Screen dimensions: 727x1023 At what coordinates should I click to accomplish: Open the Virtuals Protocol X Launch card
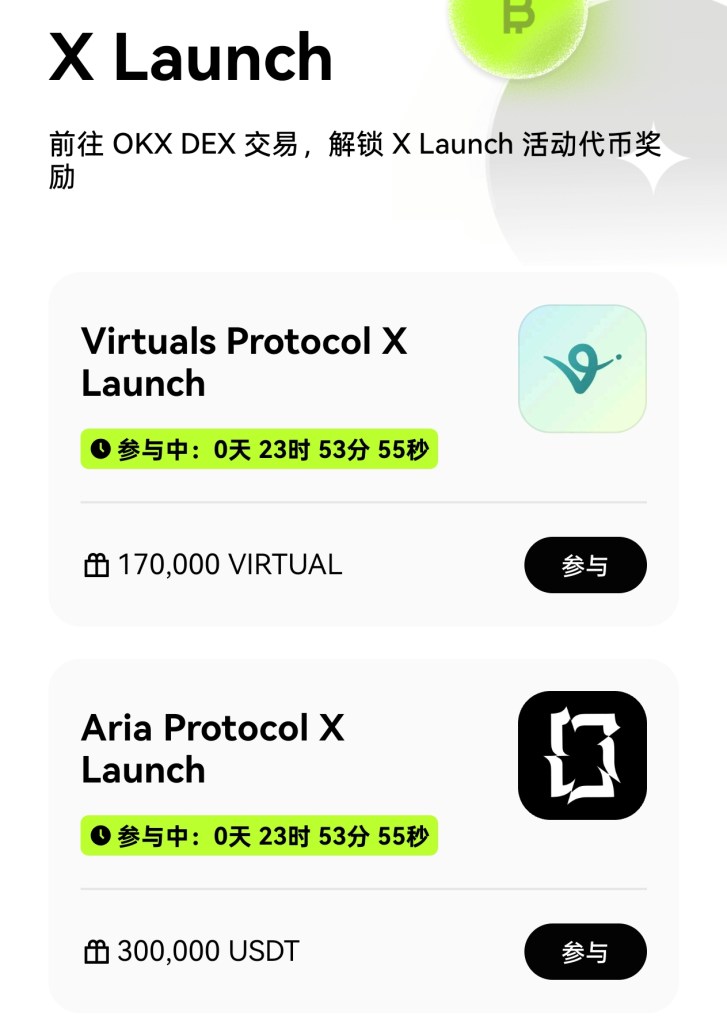(x=244, y=362)
